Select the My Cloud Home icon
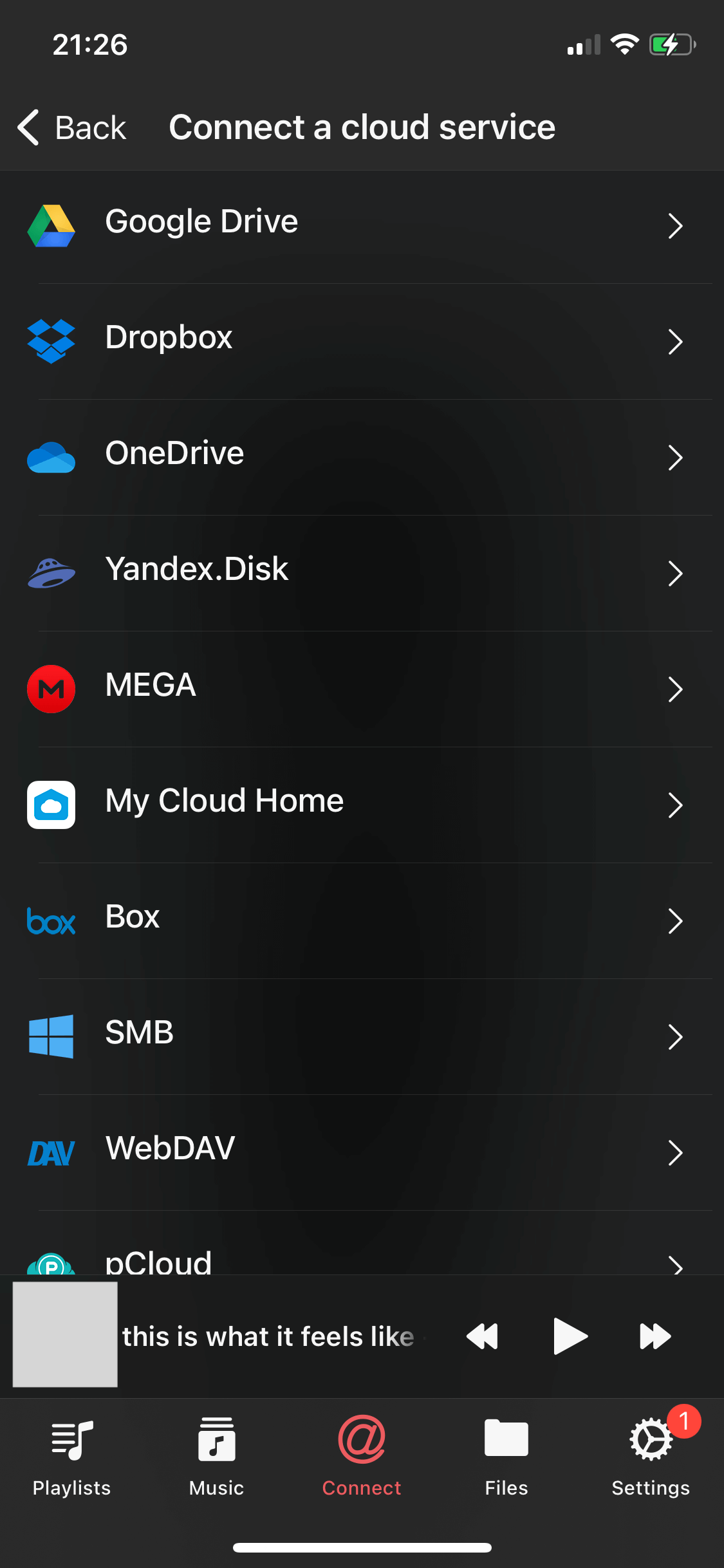The width and height of the screenshot is (724, 1568). click(51, 805)
